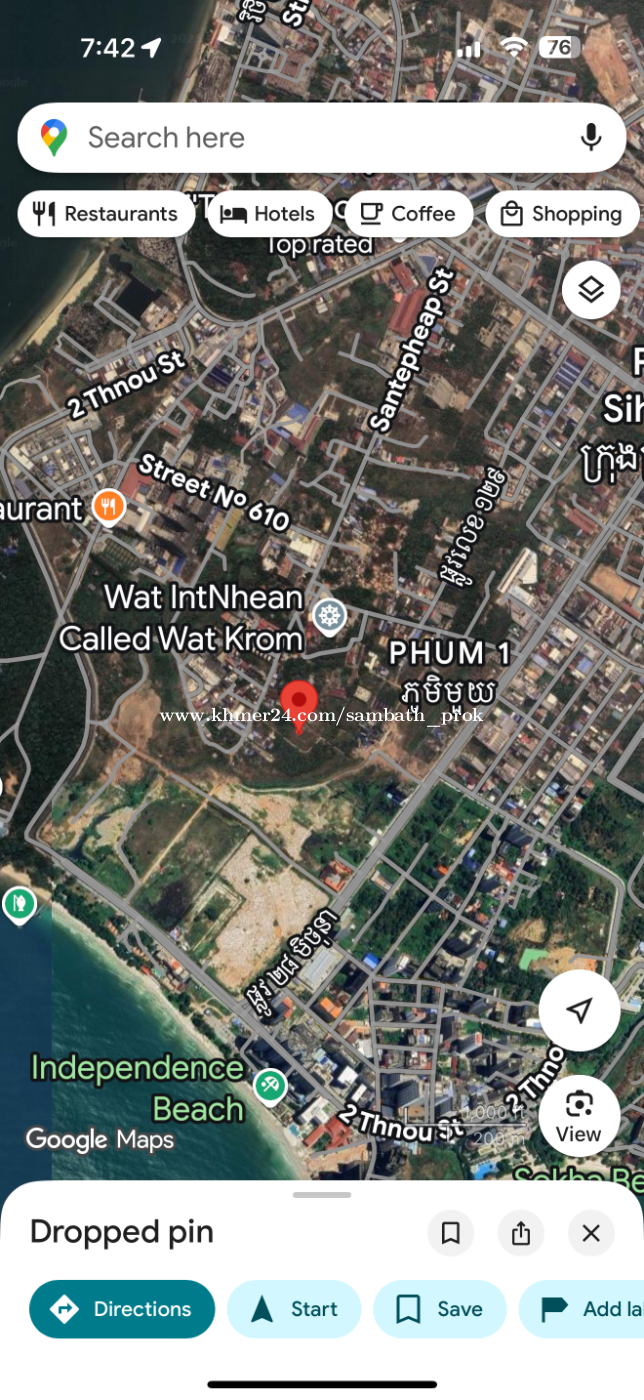644x1400 pixels.
Task: Share the dropped pin location
Action: [x=521, y=1233]
